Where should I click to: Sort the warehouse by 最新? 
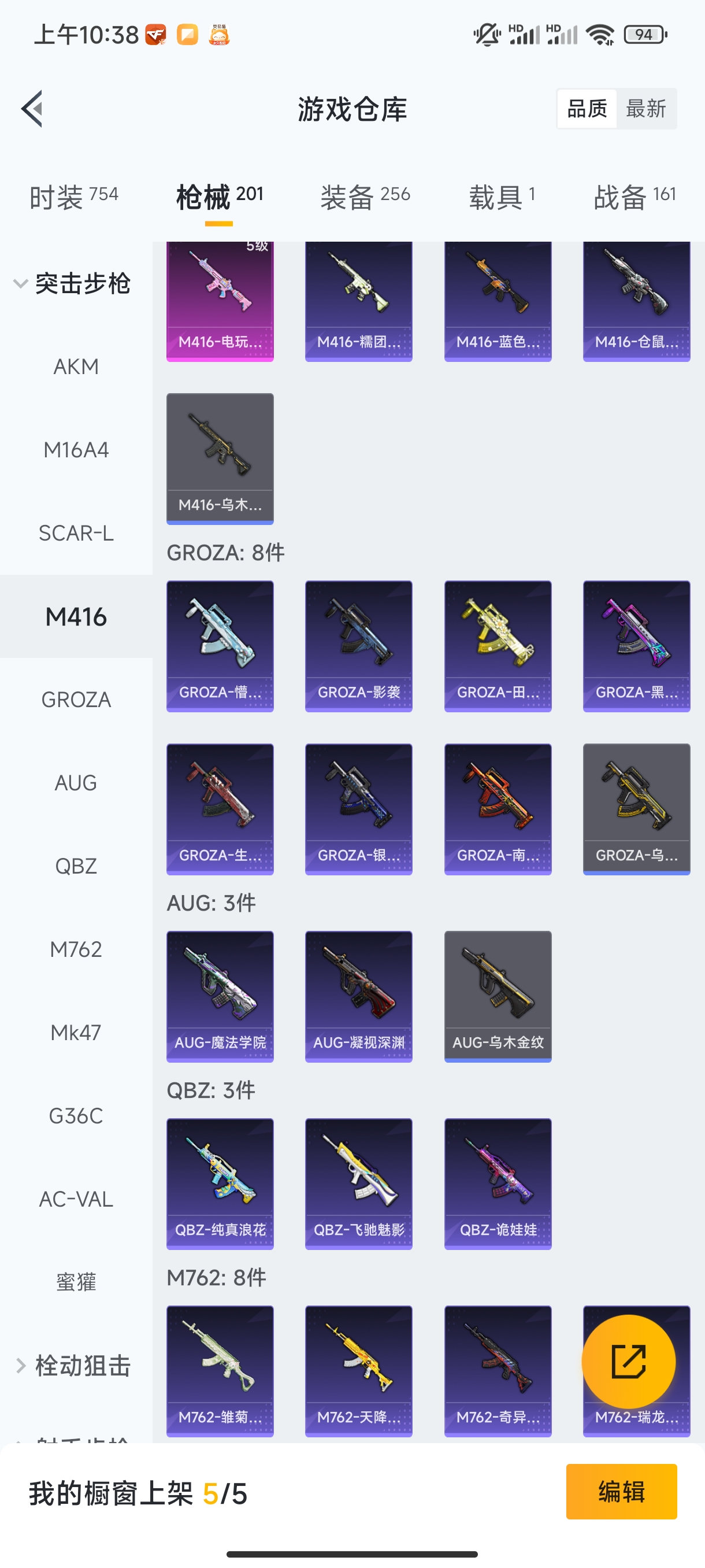645,109
